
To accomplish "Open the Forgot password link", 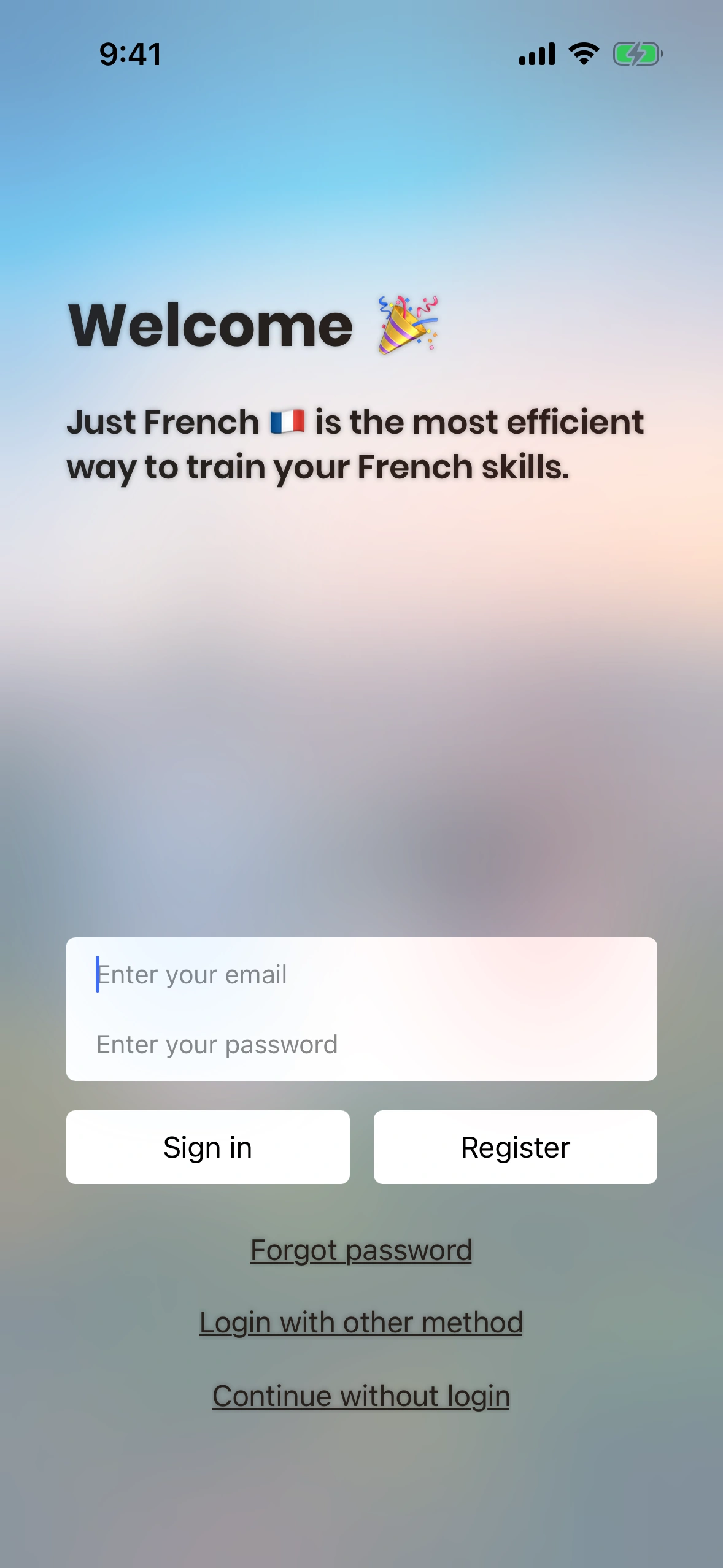I will 361,1250.
